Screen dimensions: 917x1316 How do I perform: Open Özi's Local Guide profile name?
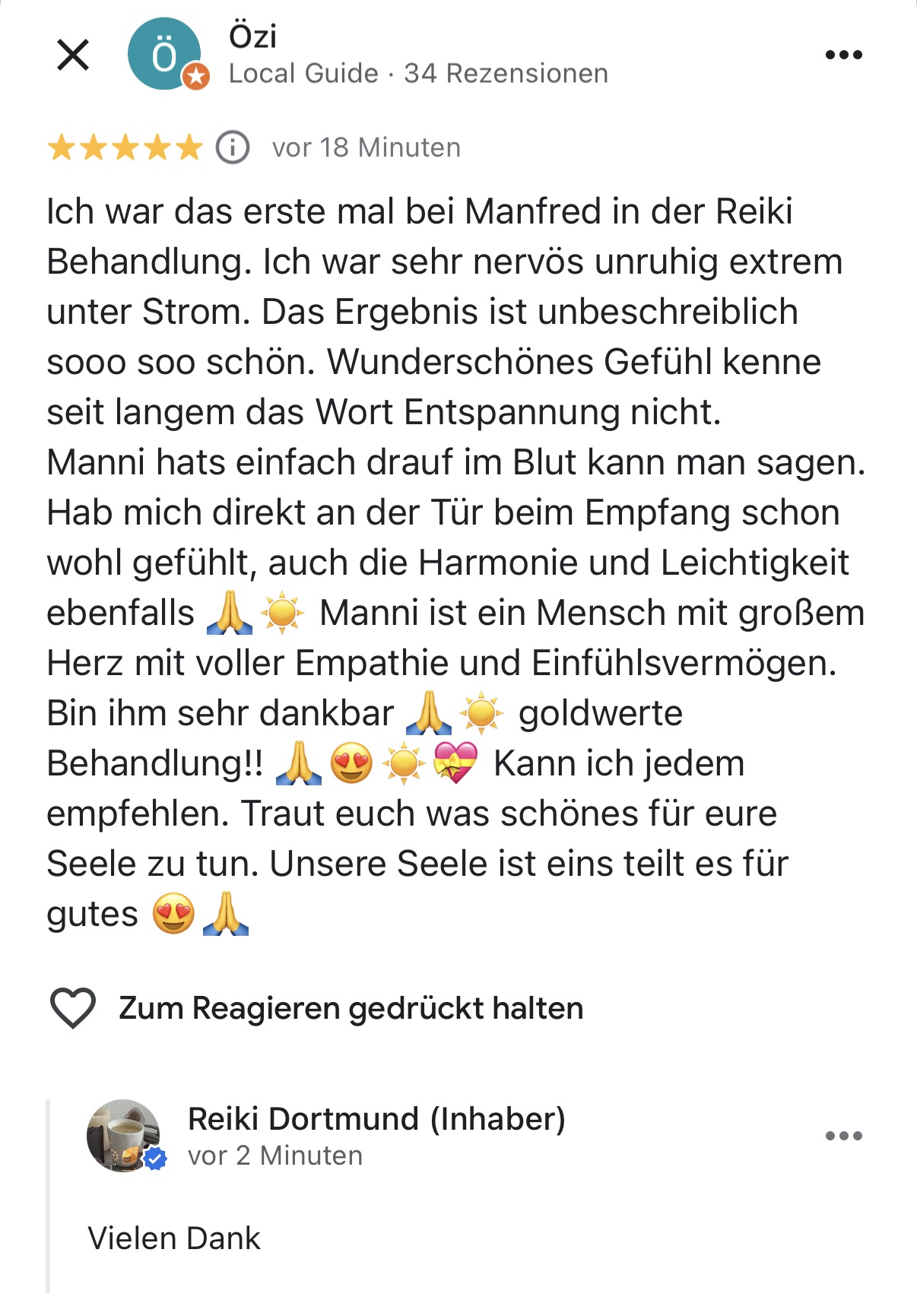pyautogui.click(x=253, y=36)
